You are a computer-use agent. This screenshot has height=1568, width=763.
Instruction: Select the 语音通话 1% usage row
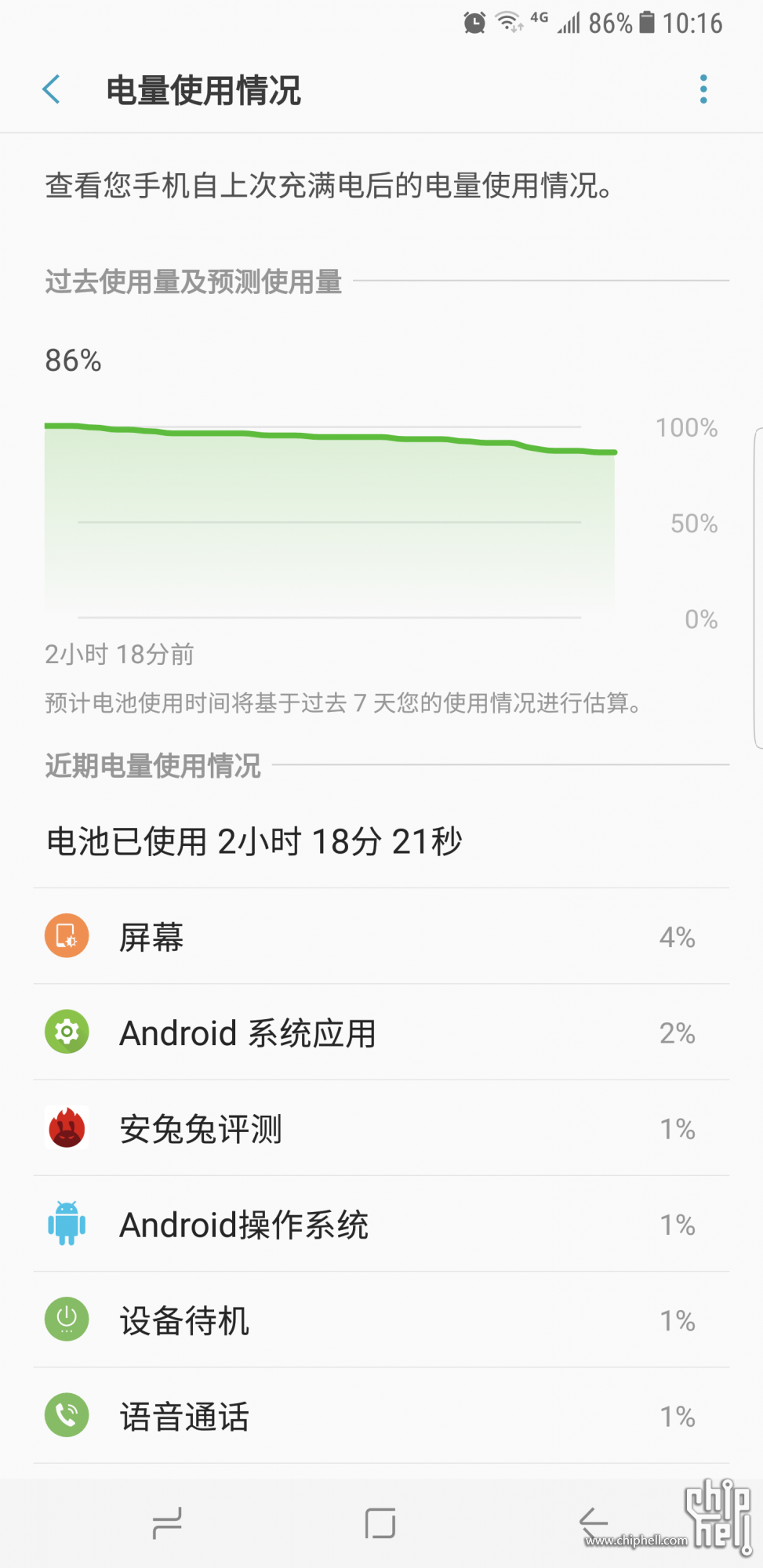pos(381,1417)
